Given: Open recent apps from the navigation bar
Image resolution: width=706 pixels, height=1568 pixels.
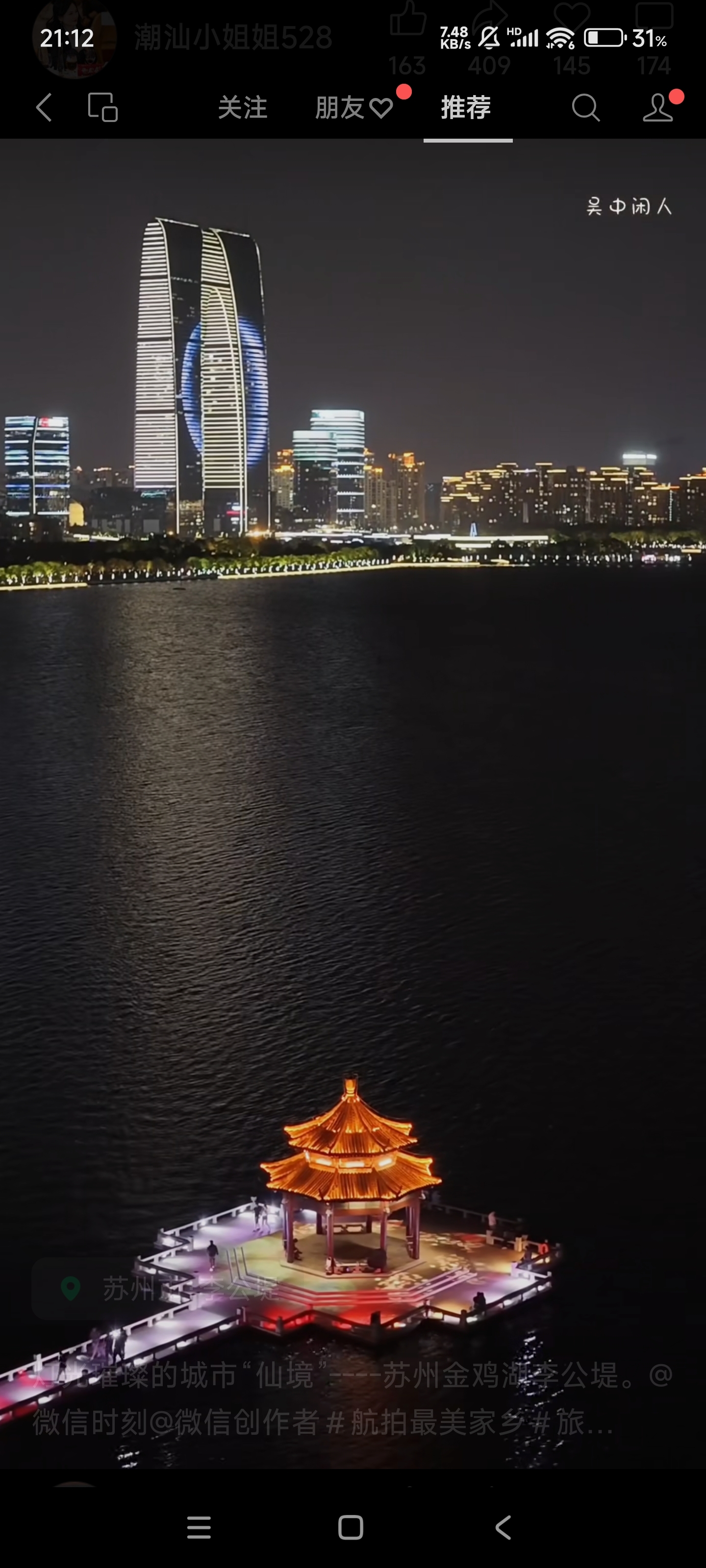Looking at the screenshot, I should click(x=199, y=1527).
